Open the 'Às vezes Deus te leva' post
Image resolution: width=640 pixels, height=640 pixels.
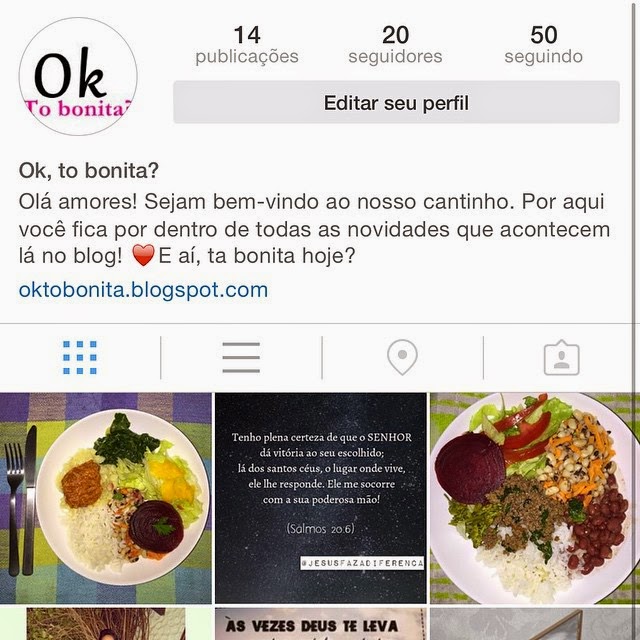pyautogui.click(x=320, y=624)
